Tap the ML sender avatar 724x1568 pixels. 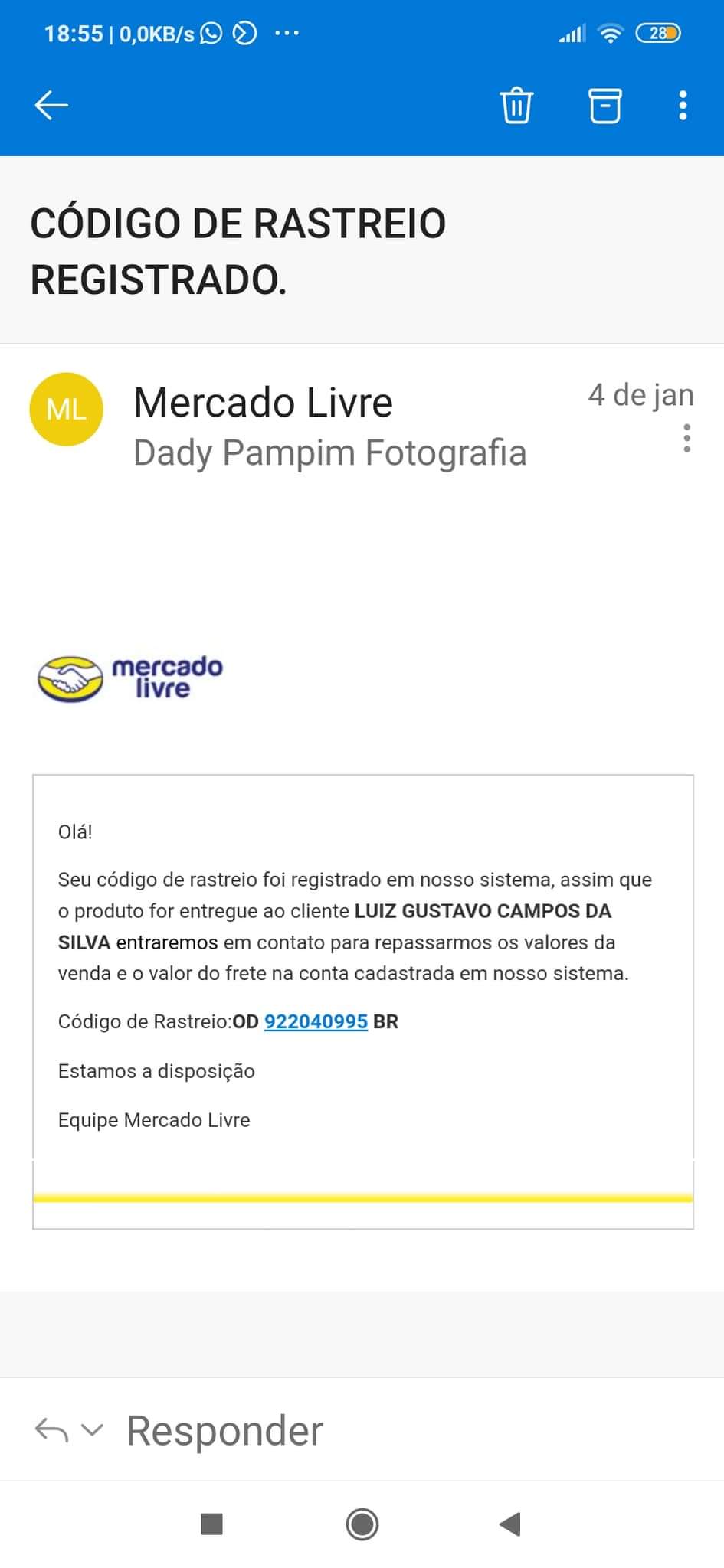[x=67, y=410]
